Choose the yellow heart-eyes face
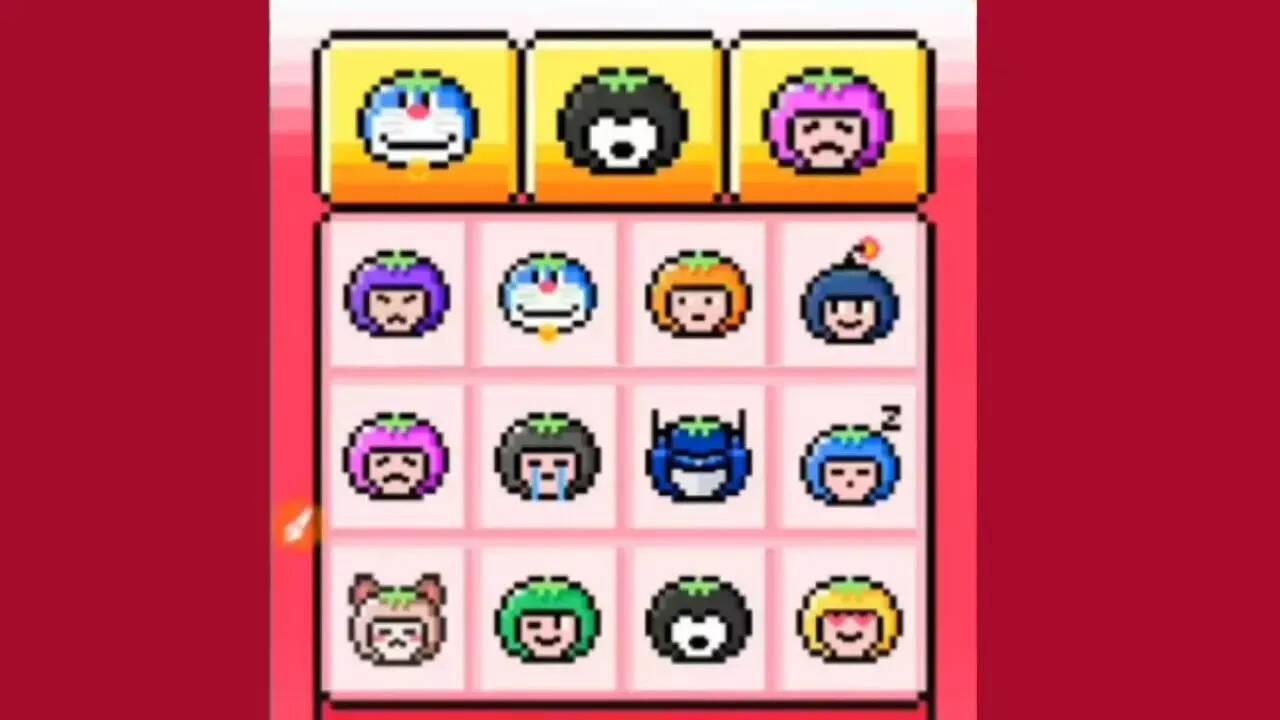Viewport: 1280px width, 720px height. [849, 618]
